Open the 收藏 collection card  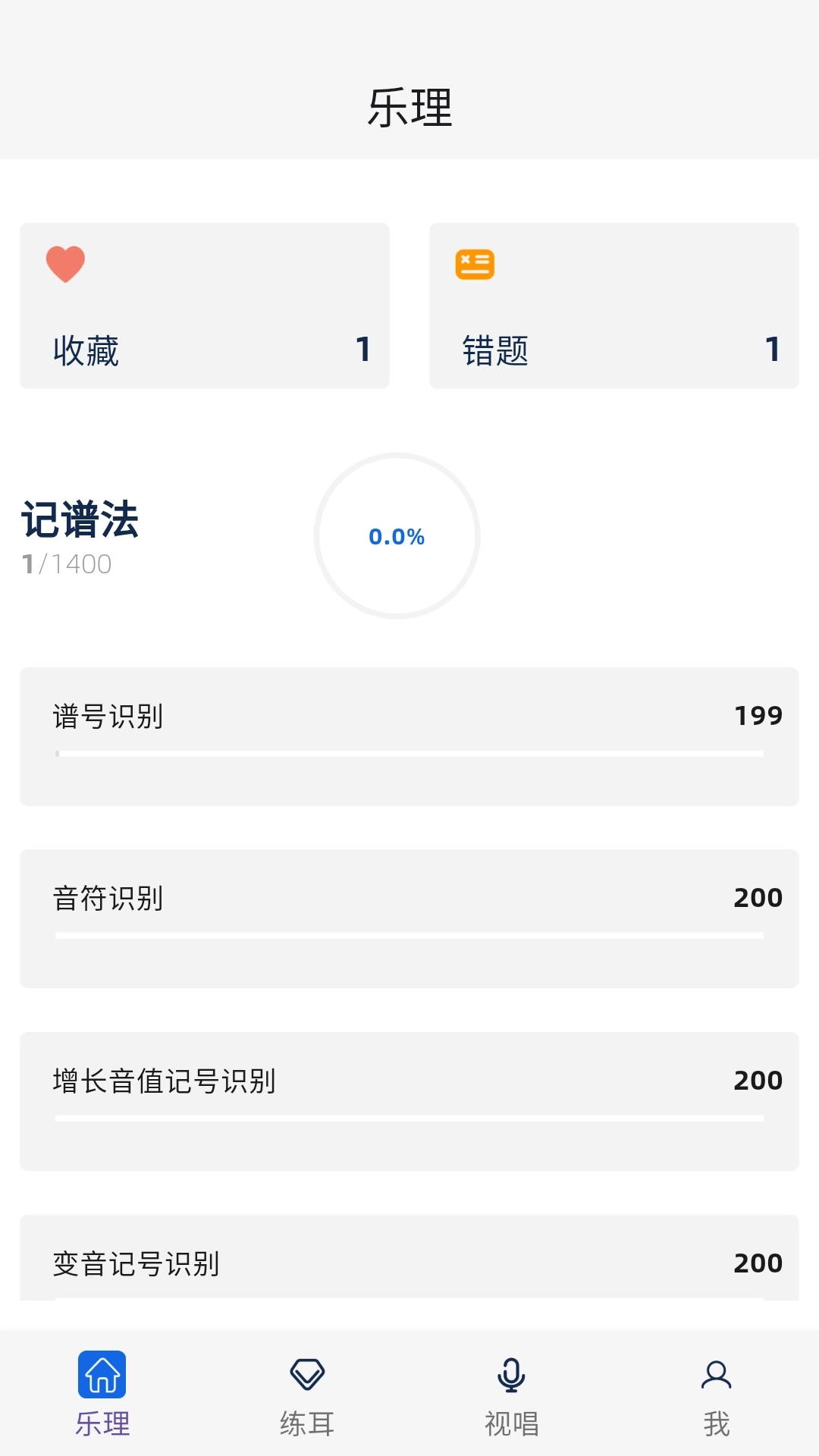point(205,305)
